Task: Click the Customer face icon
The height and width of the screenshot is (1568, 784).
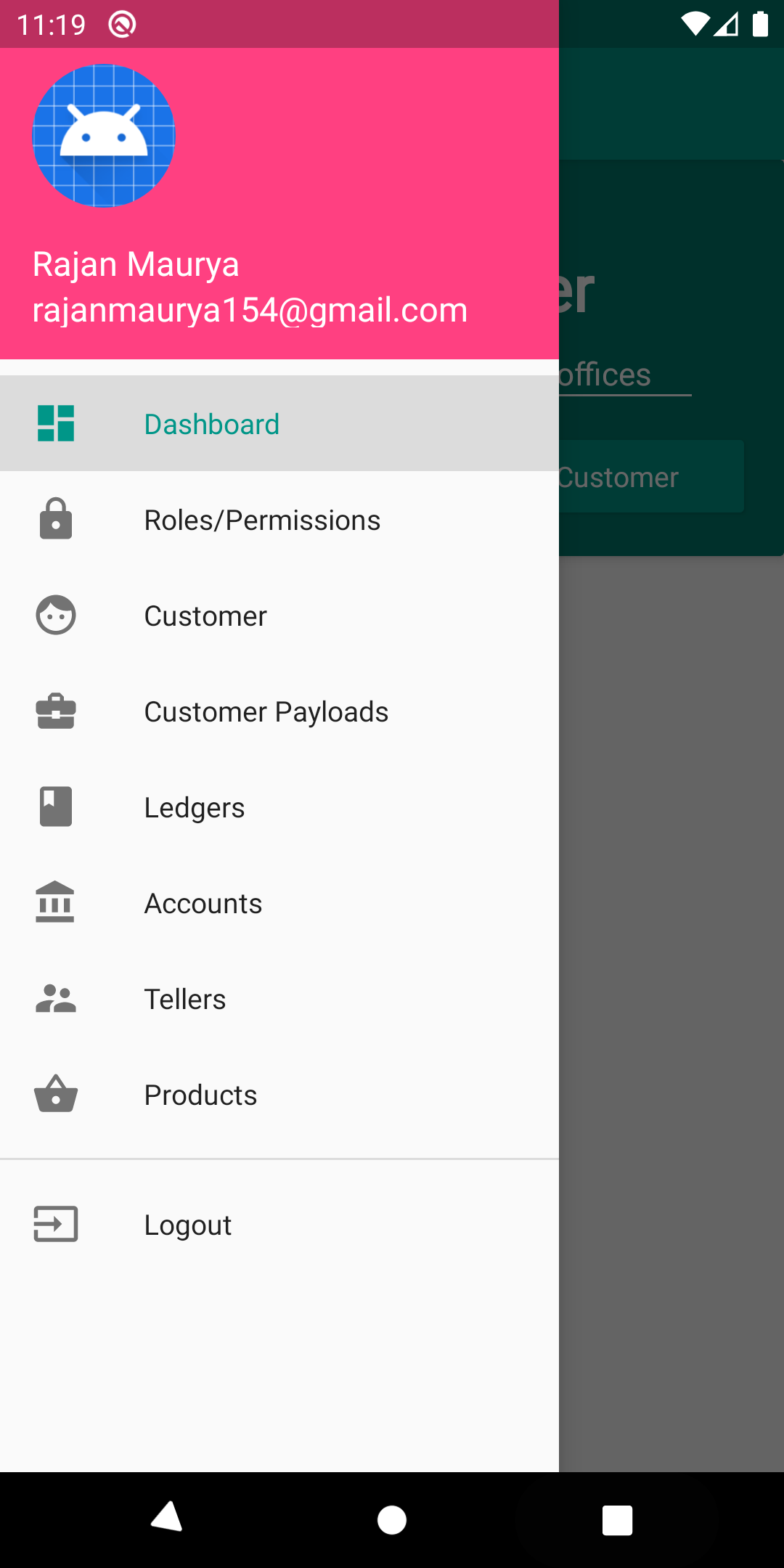Action: pyautogui.click(x=55, y=615)
